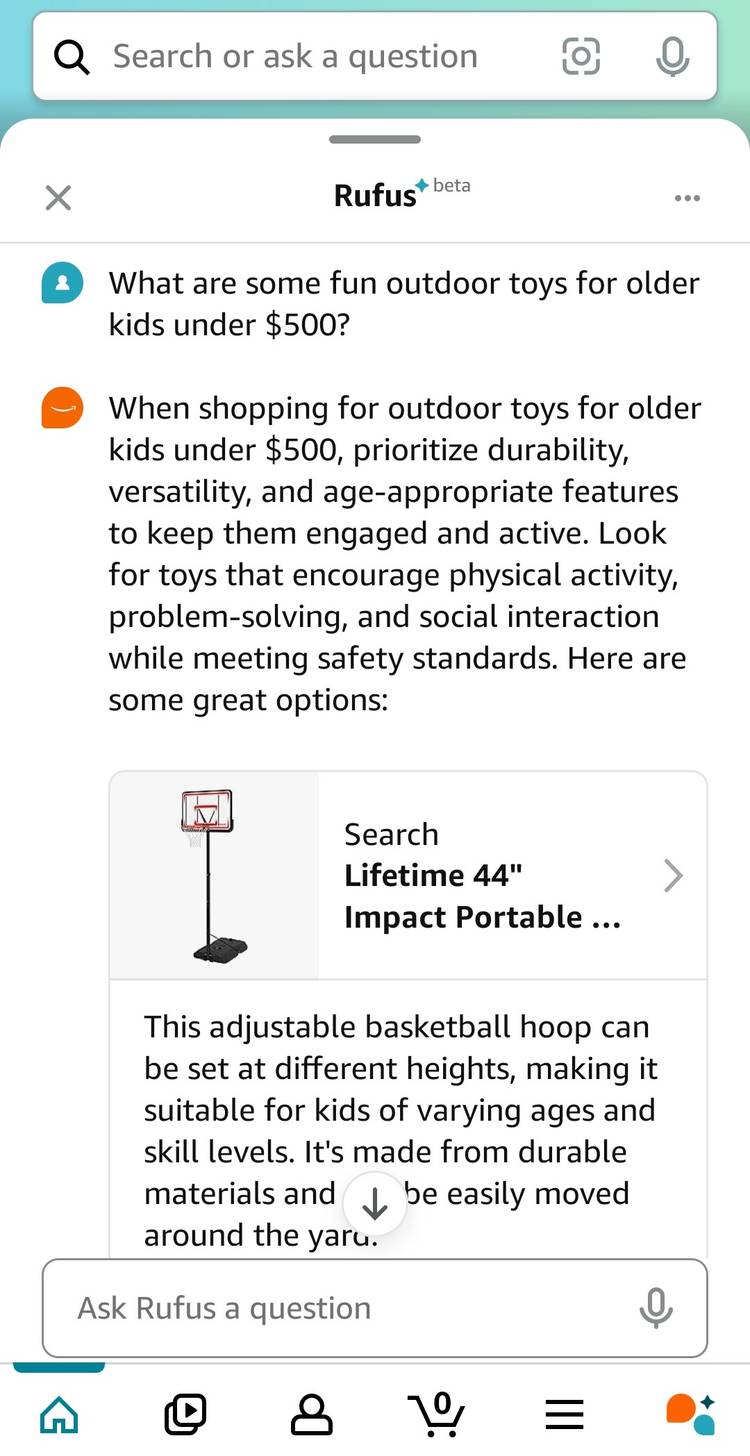Open the hamburger menu tab
Image resolution: width=750 pixels, height=1456 pixels.
tap(564, 1414)
